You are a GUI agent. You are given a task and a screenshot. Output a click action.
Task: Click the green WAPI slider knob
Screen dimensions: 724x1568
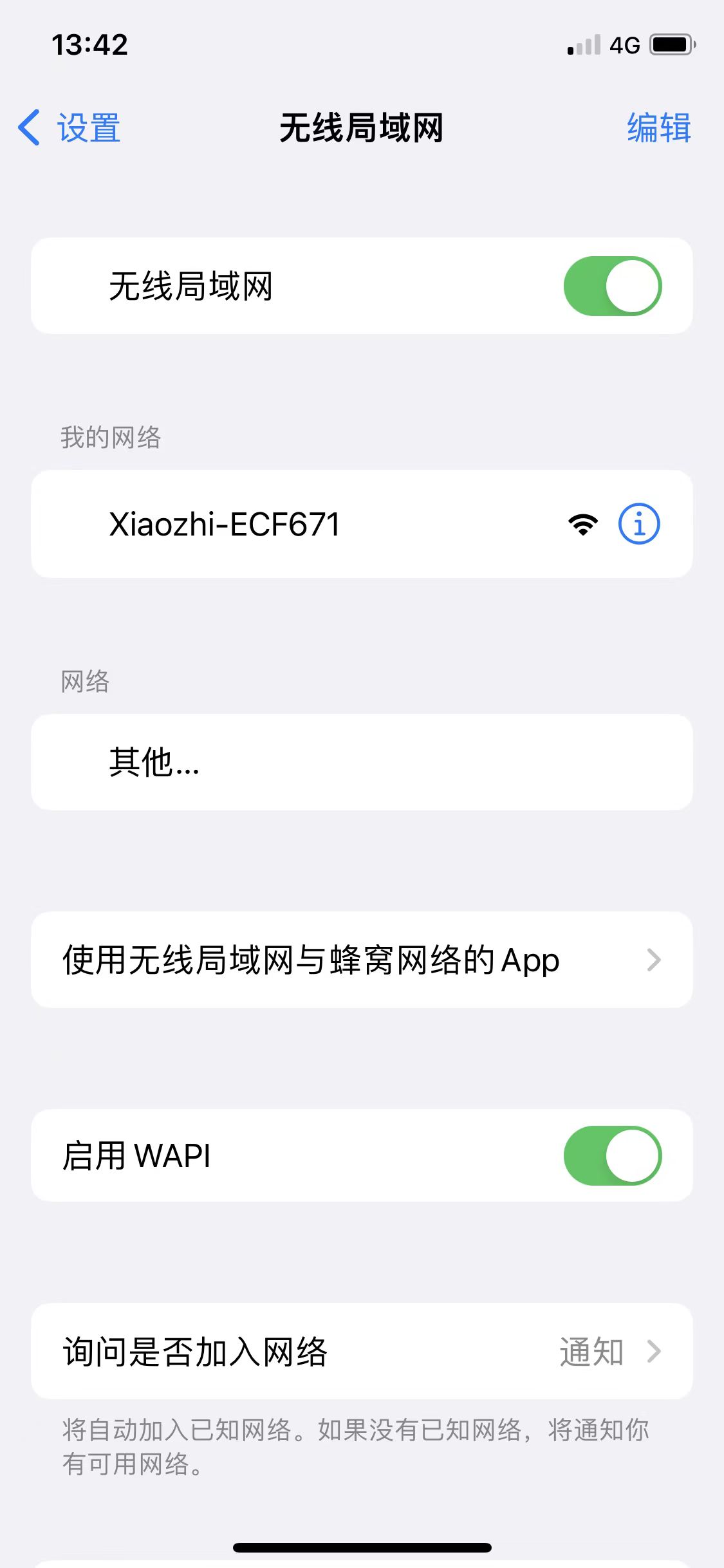click(x=633, y=1155)
